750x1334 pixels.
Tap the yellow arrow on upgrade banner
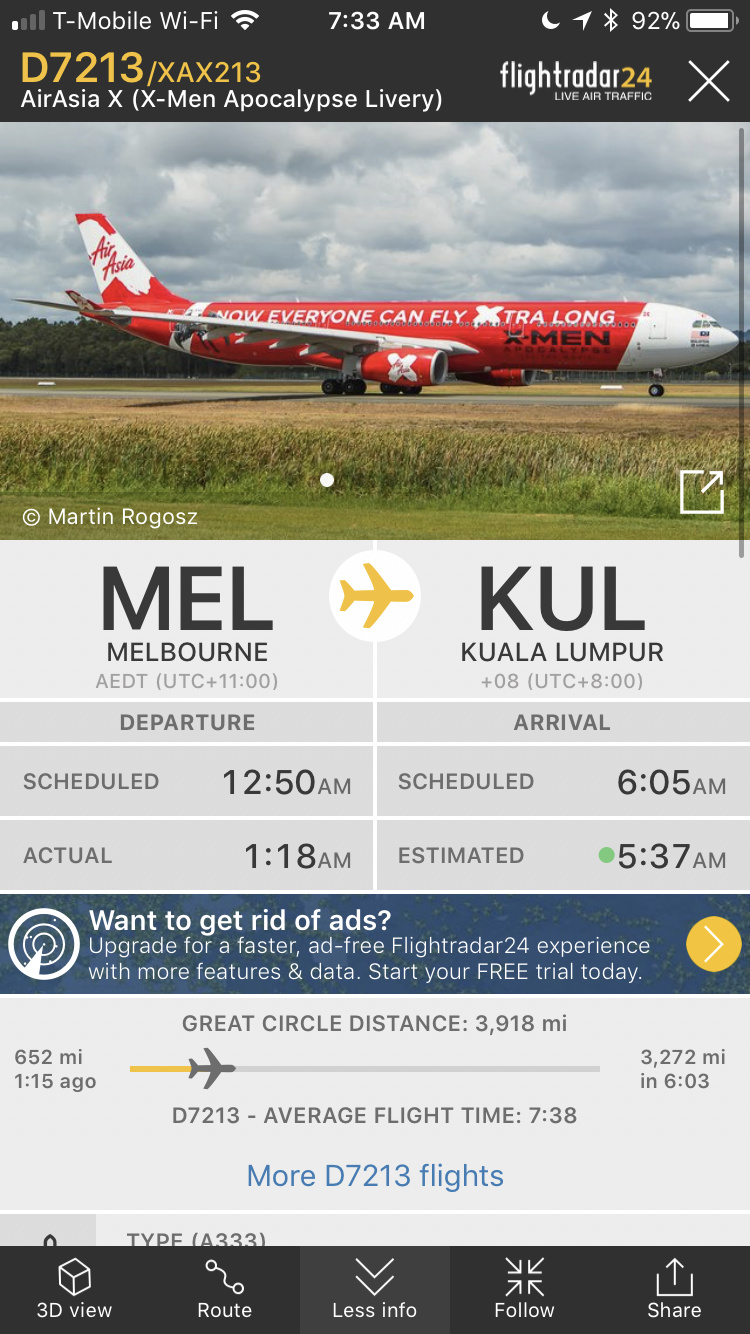(713, 944)
